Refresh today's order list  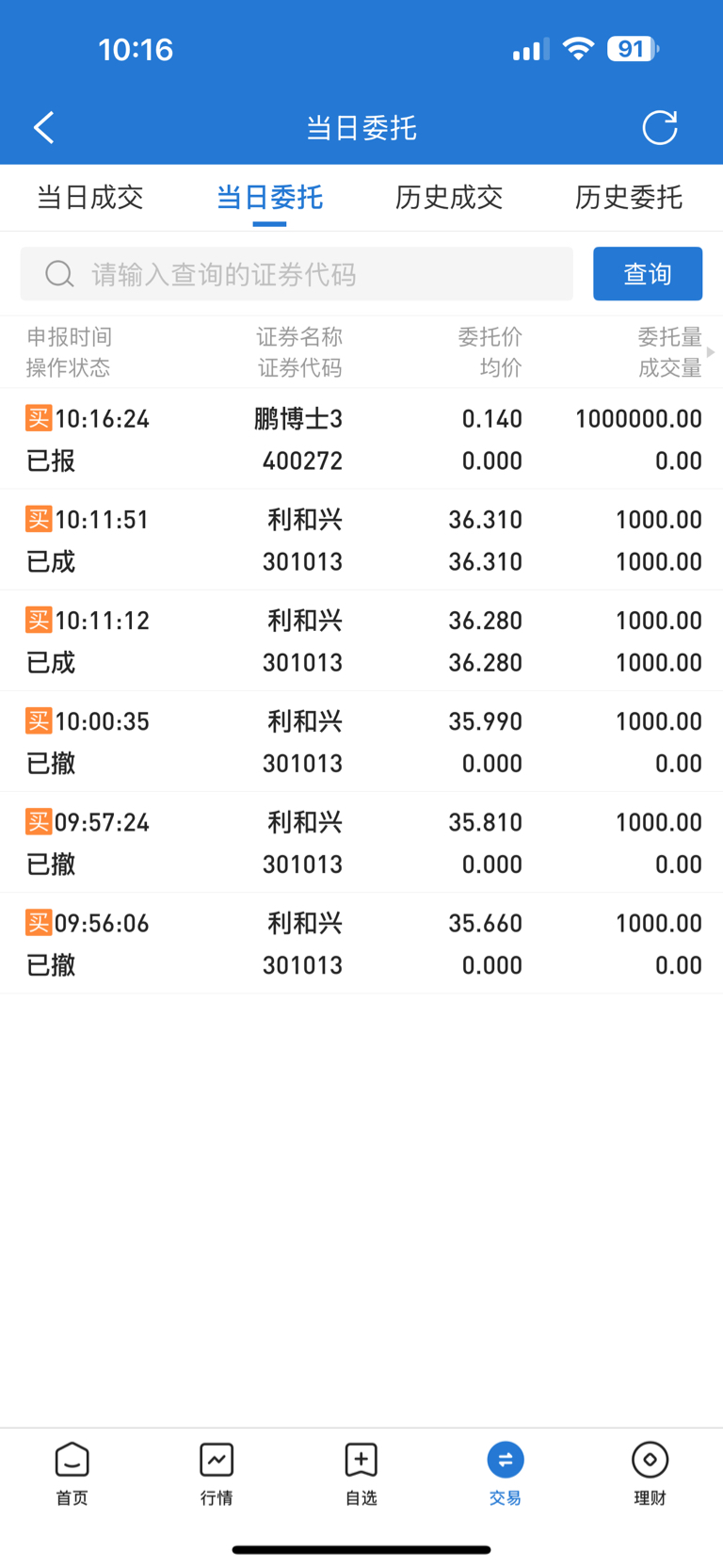tap(659, 128)
